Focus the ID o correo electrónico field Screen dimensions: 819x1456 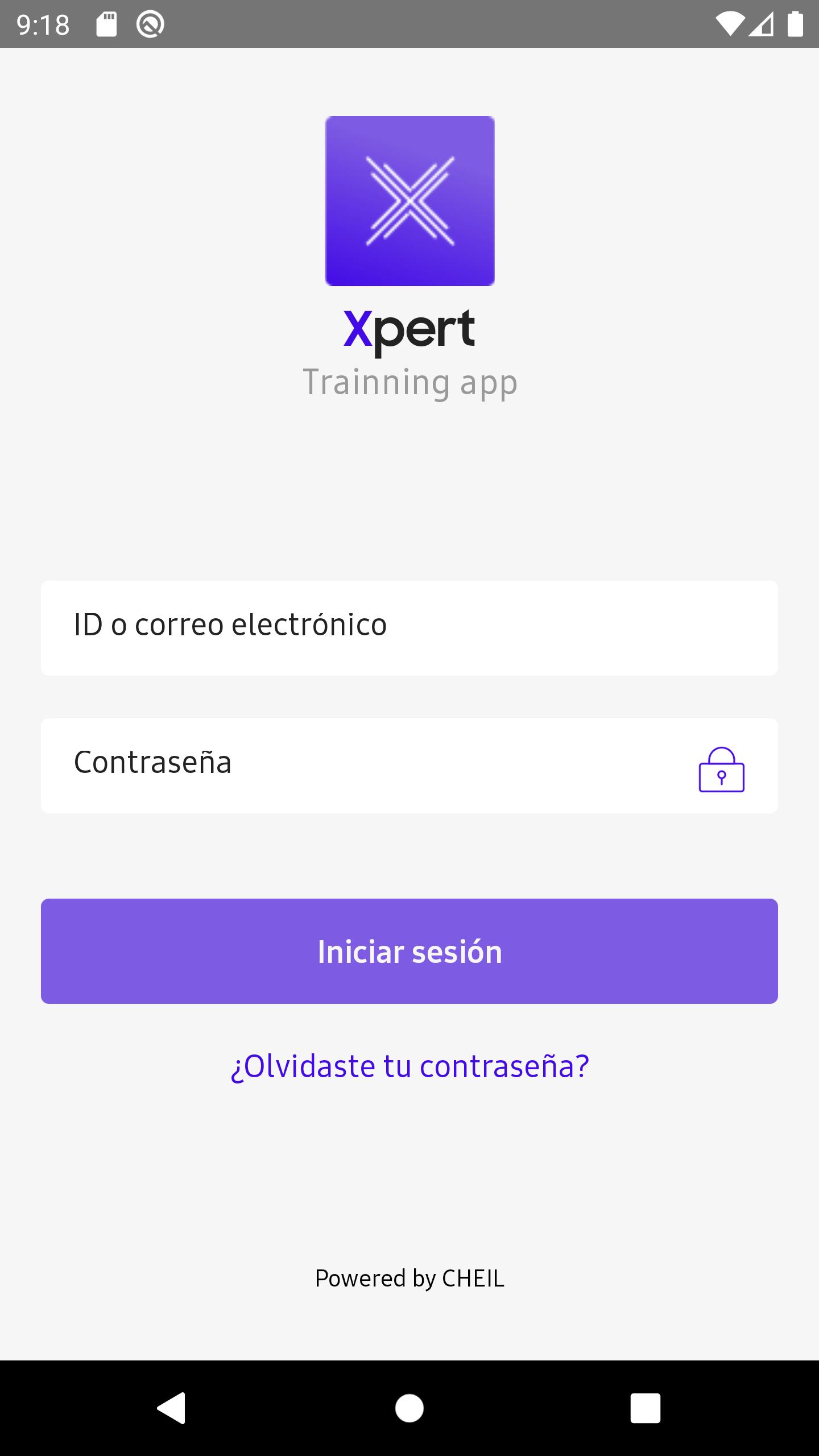point(409,628)
